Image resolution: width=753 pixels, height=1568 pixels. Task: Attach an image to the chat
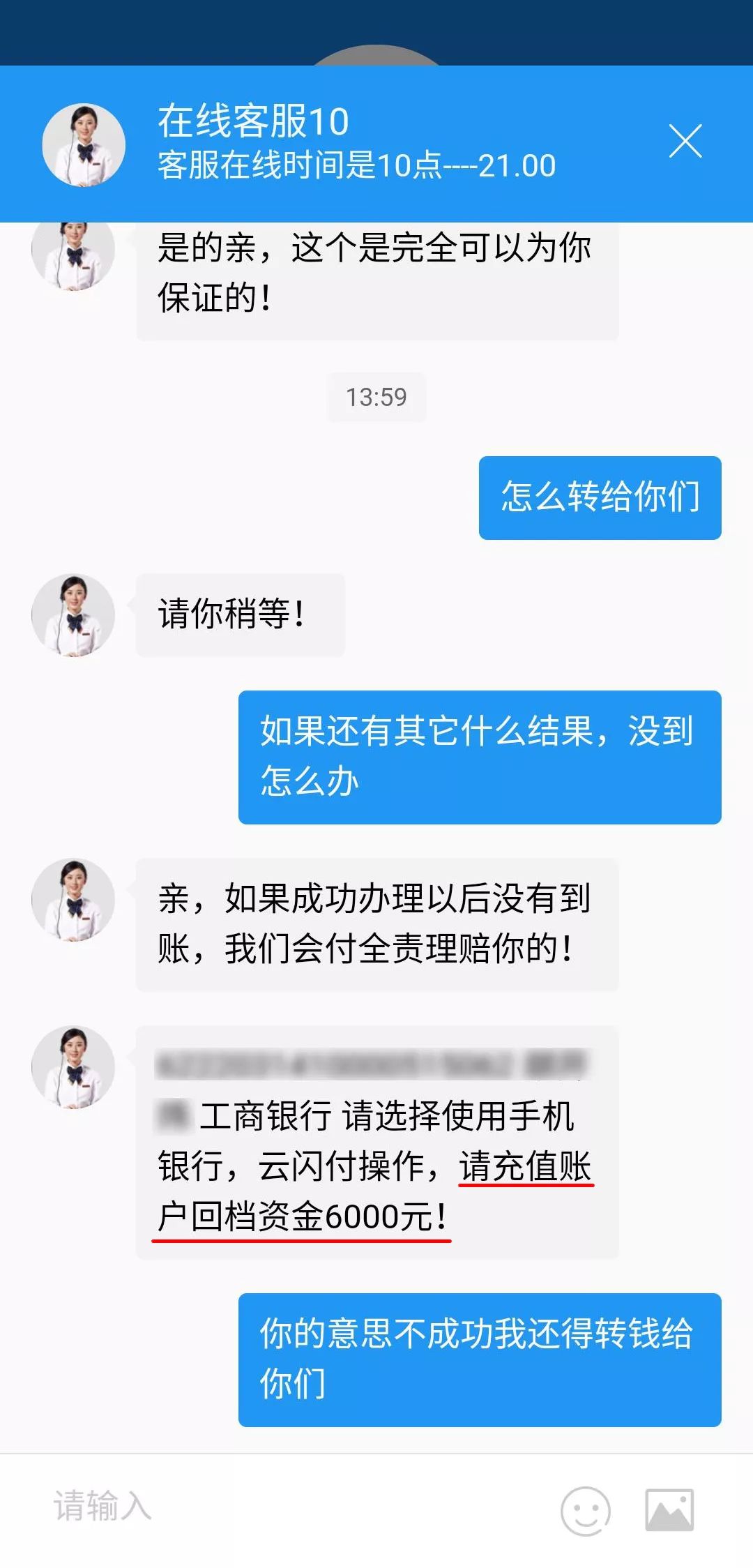[669, 1510]
